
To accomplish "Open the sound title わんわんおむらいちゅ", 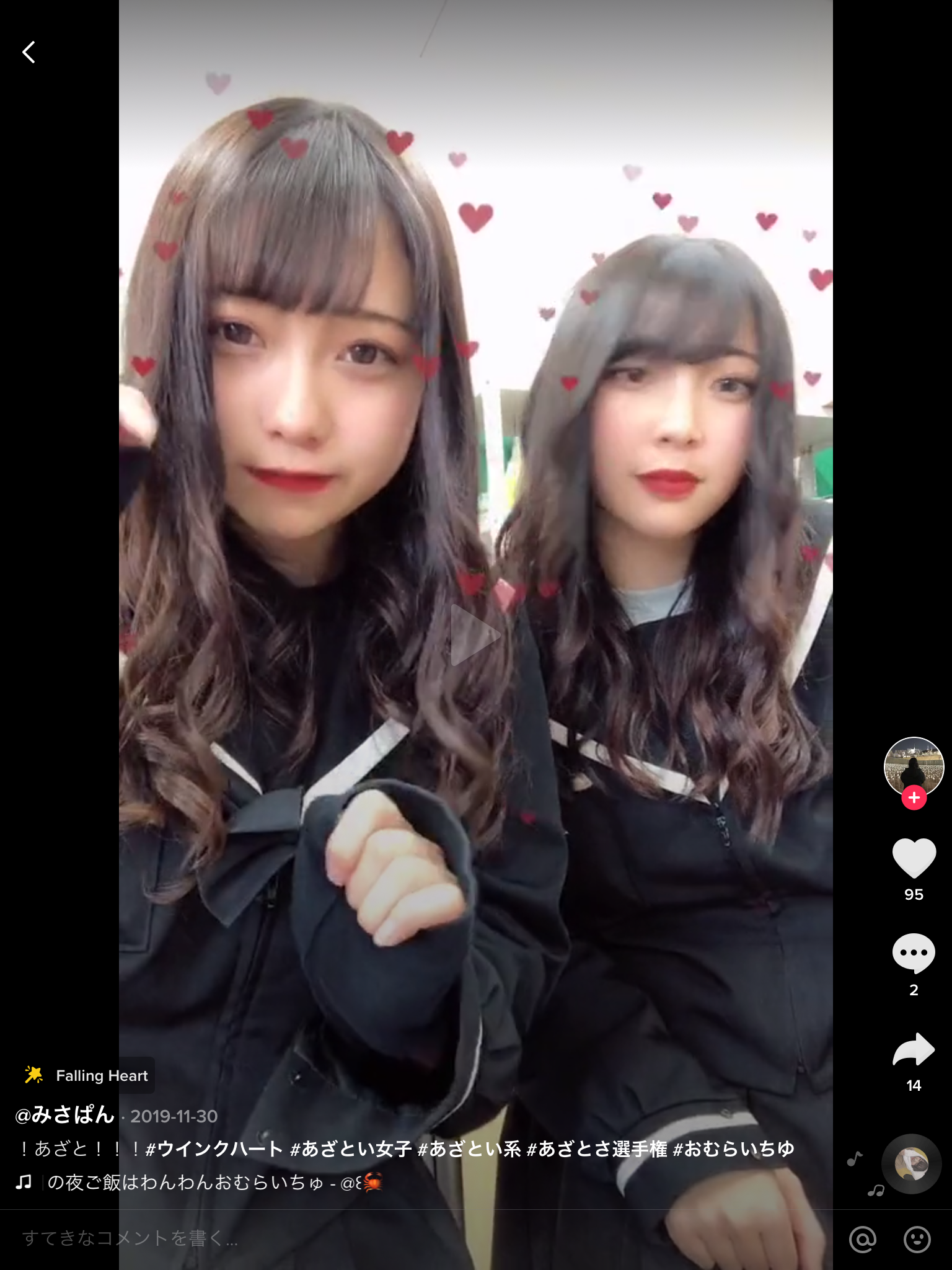I will [186, 1183].
